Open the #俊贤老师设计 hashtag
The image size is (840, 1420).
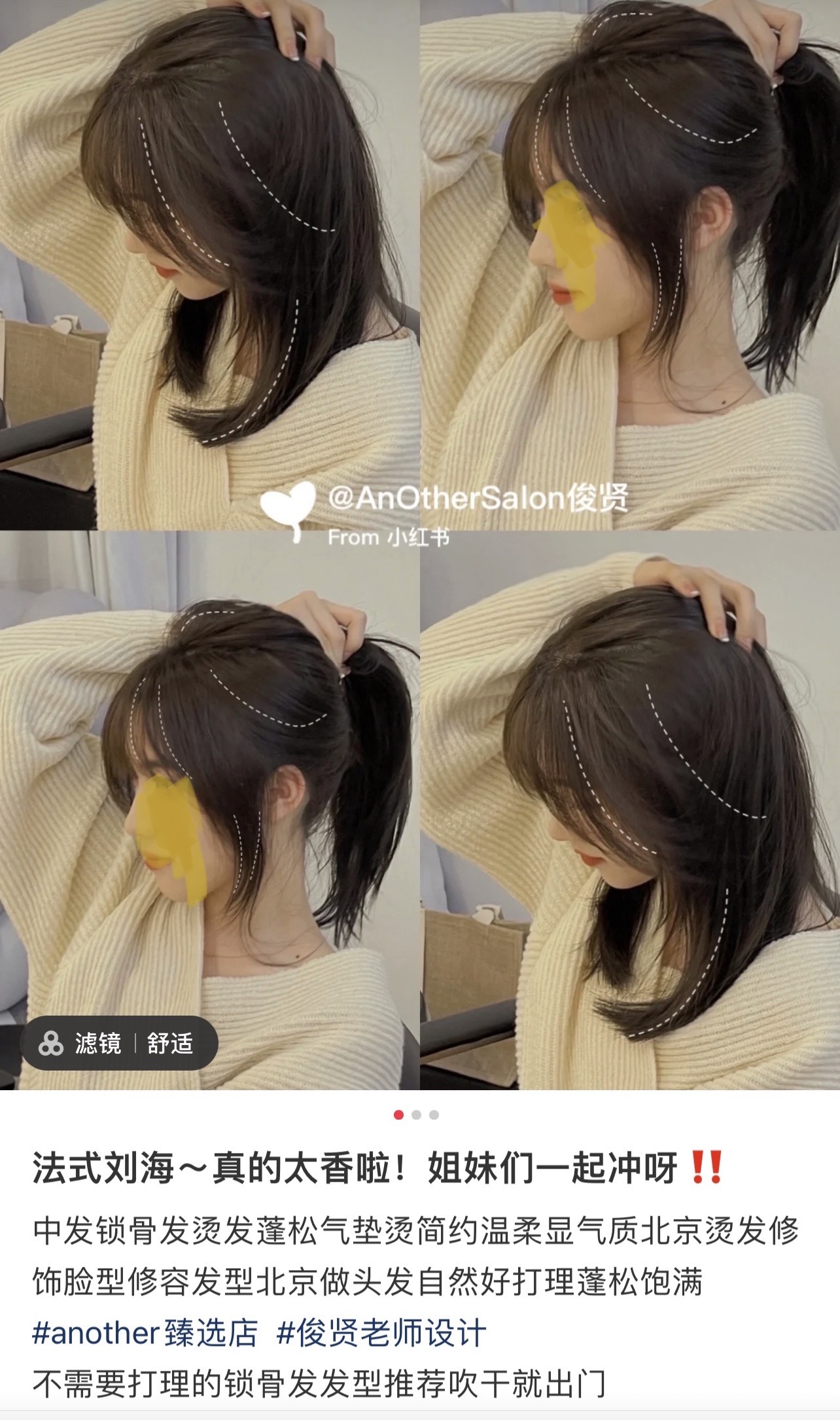point(381,1333)
